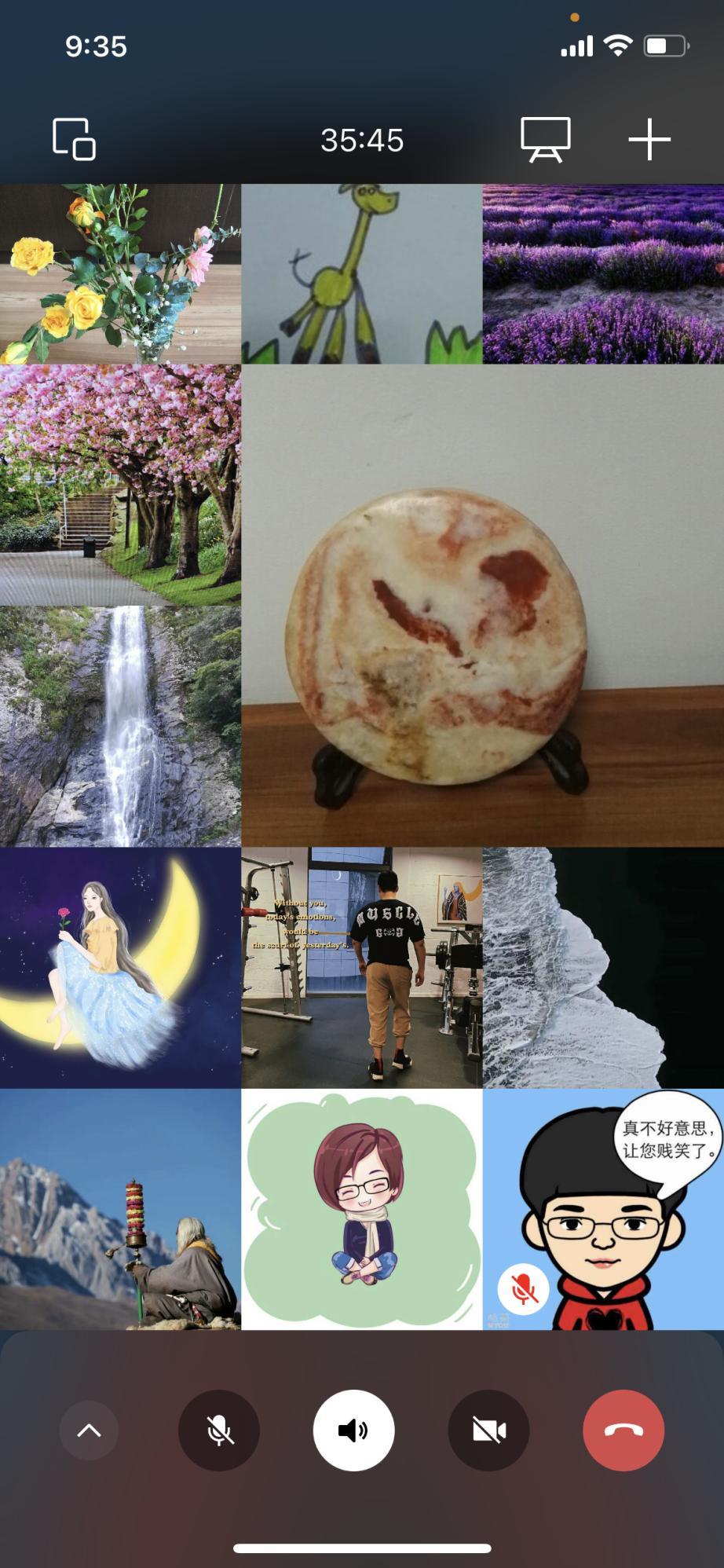724x1568 pixels.
Task: Select the cartoon girl with scarf tile
Action: [361, 1209]
